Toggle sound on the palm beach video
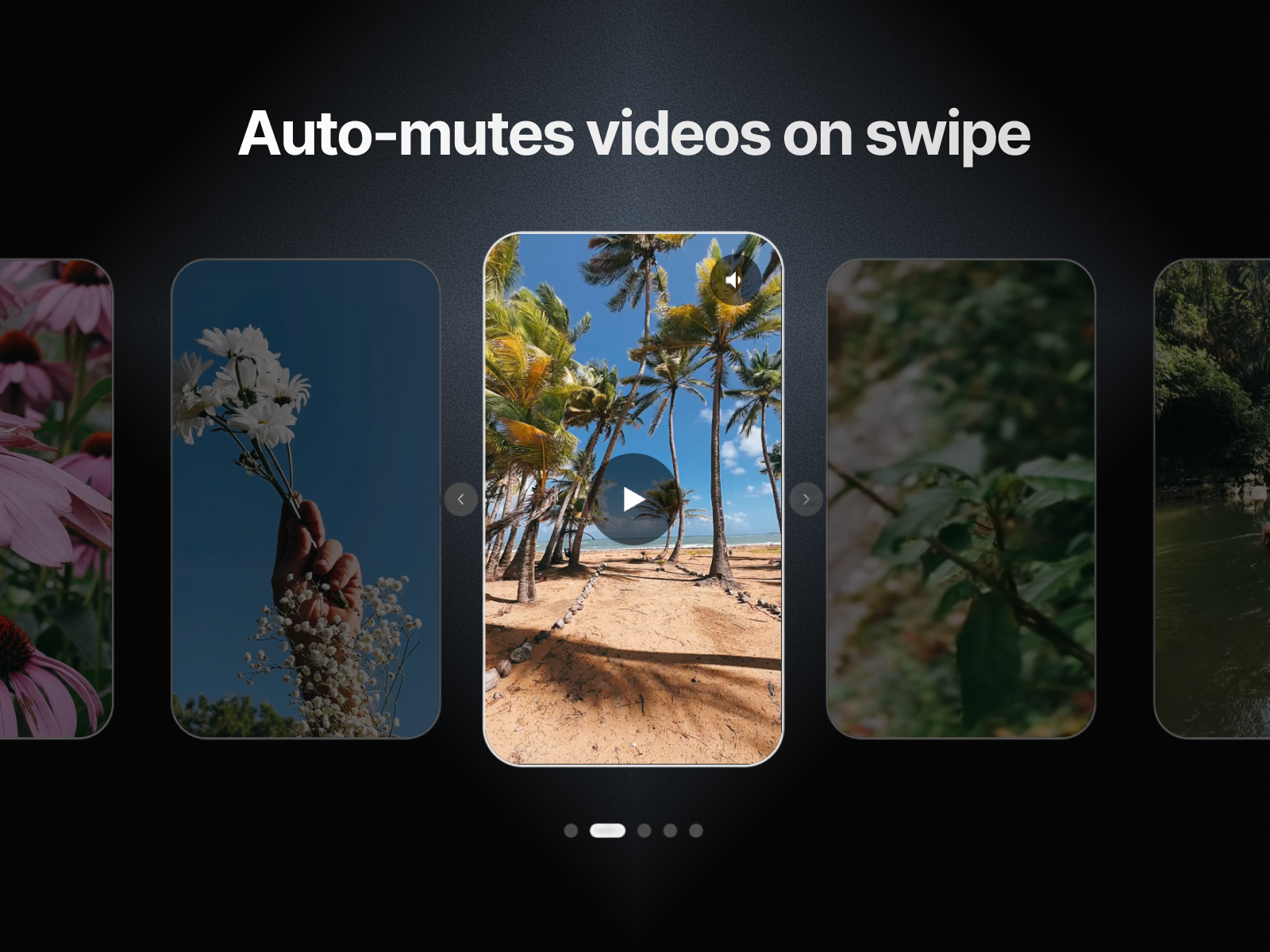The height and width of the screenshot is (952, 1270). 736,279
